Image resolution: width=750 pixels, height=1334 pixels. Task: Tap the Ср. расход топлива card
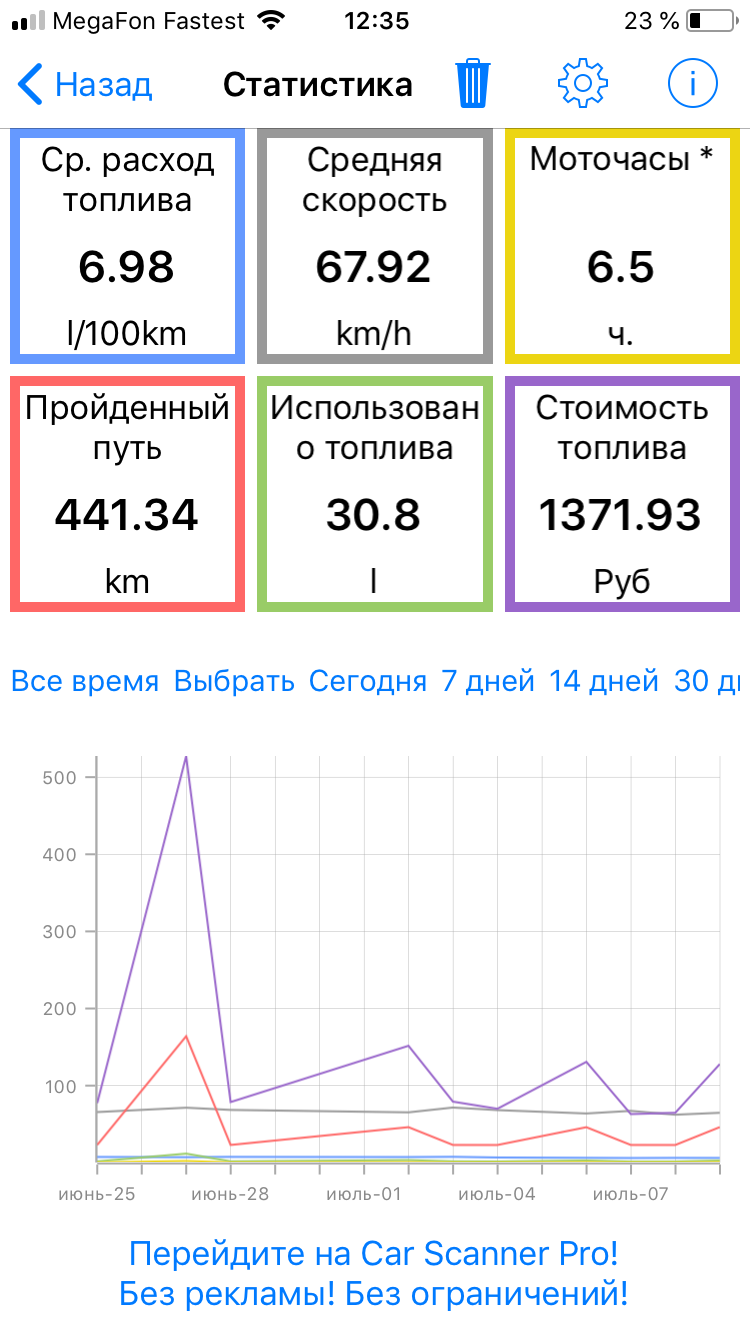point(127,246)
